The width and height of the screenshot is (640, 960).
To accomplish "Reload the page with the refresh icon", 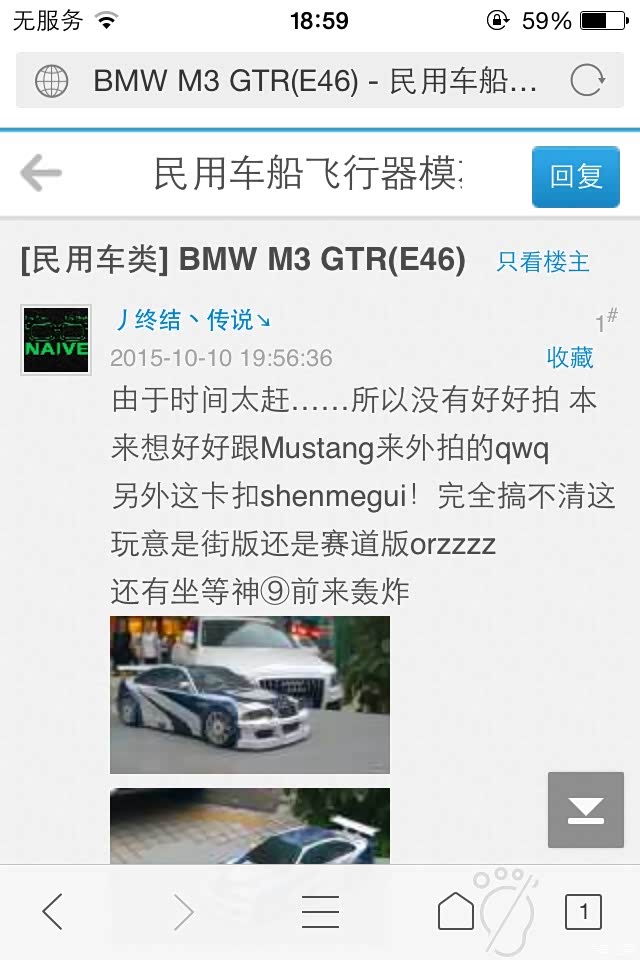I will 587,80.
